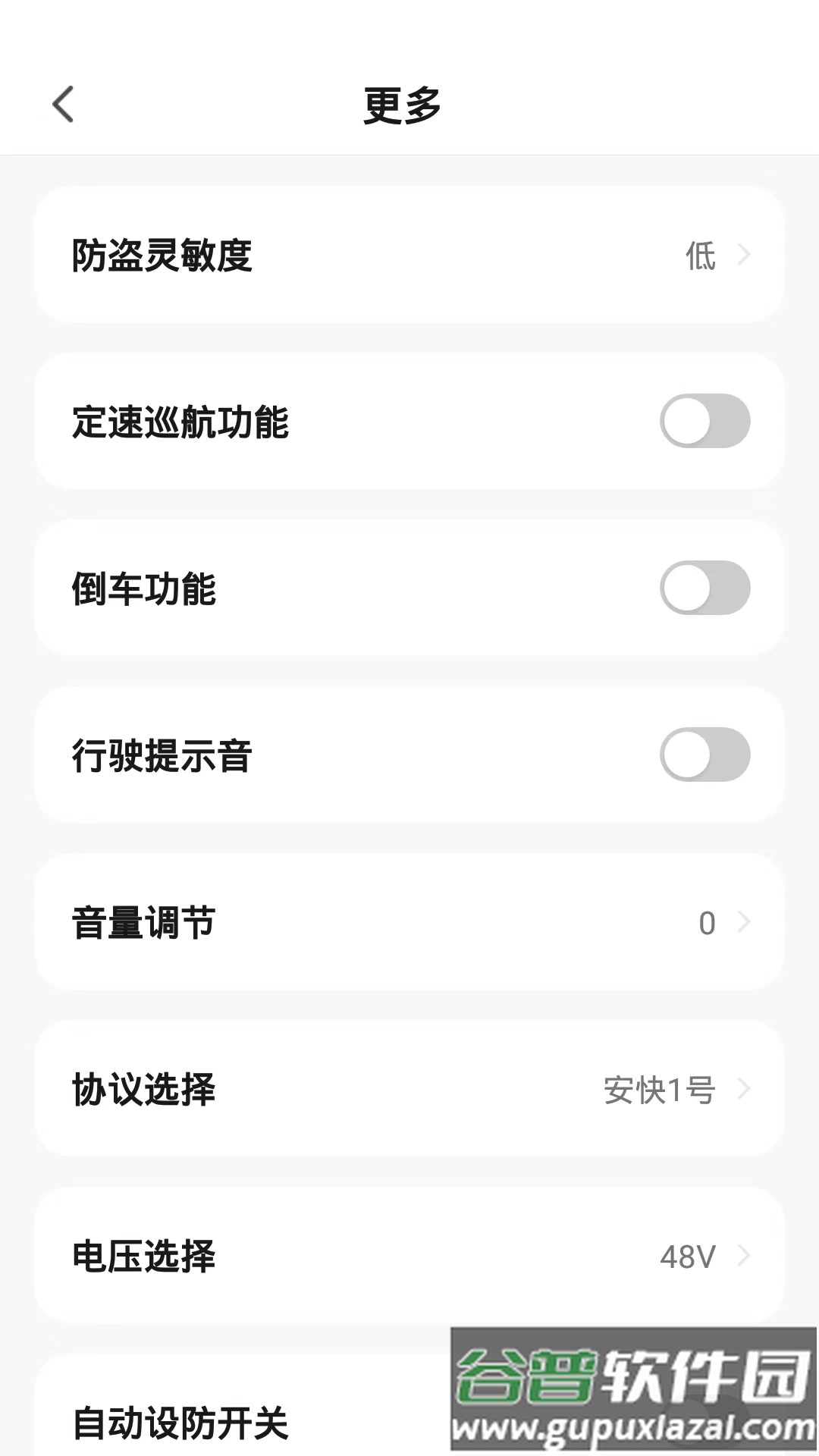Tap the 低 sensitivity value text

699,256
